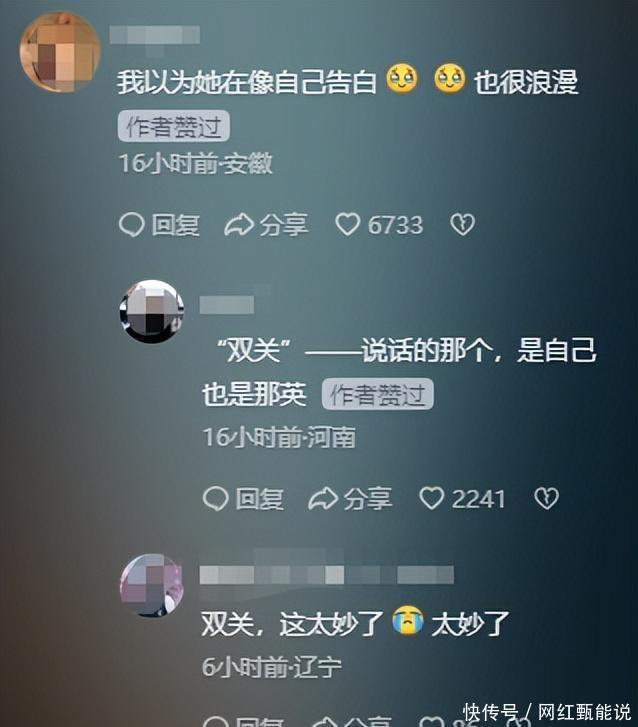The width and height of the screenshot is (638, 727).
Task: Open the avatar of the 安徽 commenter
Action: tap(60, 52)
